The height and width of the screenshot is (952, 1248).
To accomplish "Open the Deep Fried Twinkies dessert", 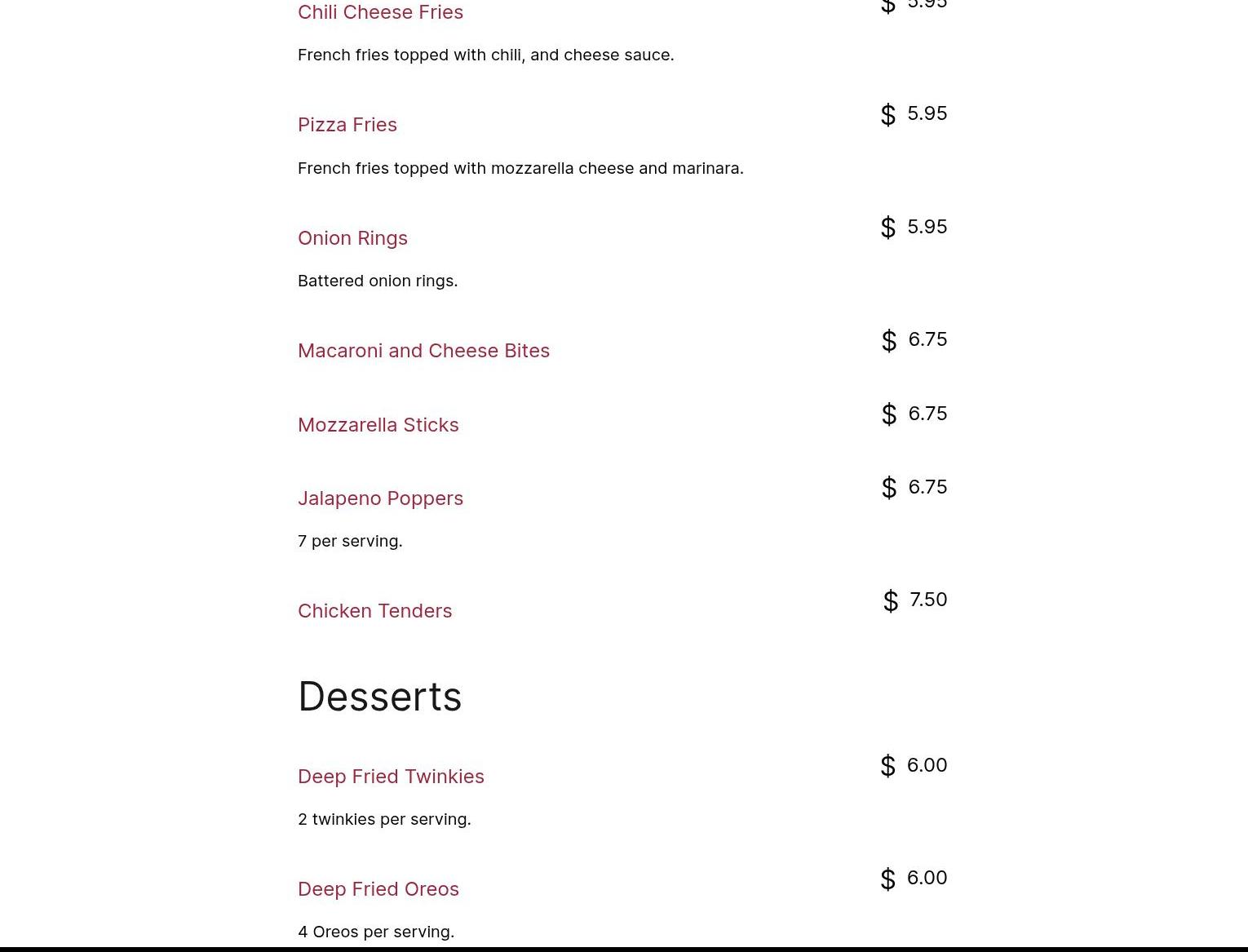I will click(x=391, y=777).
